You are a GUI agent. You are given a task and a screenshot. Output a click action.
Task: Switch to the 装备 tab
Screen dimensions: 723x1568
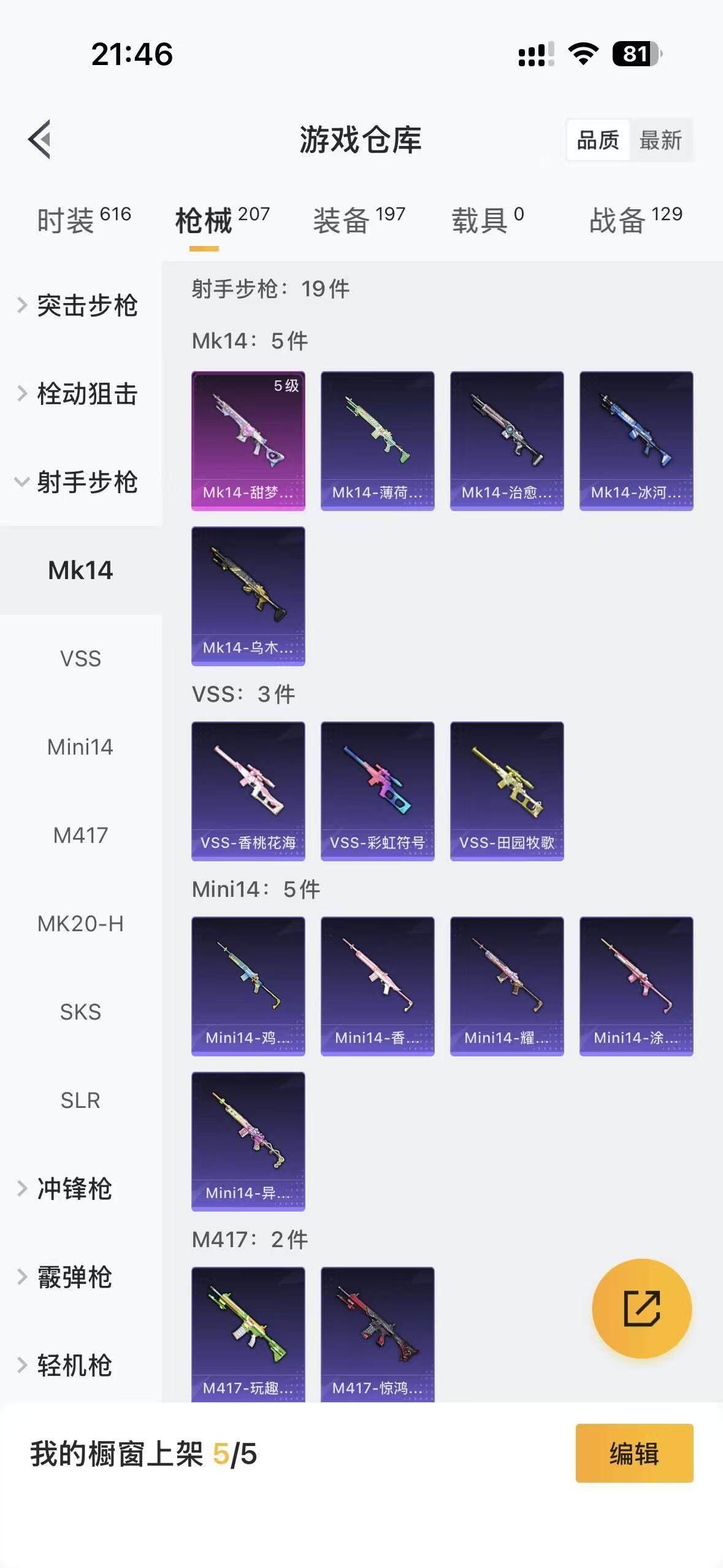[359, 220]
